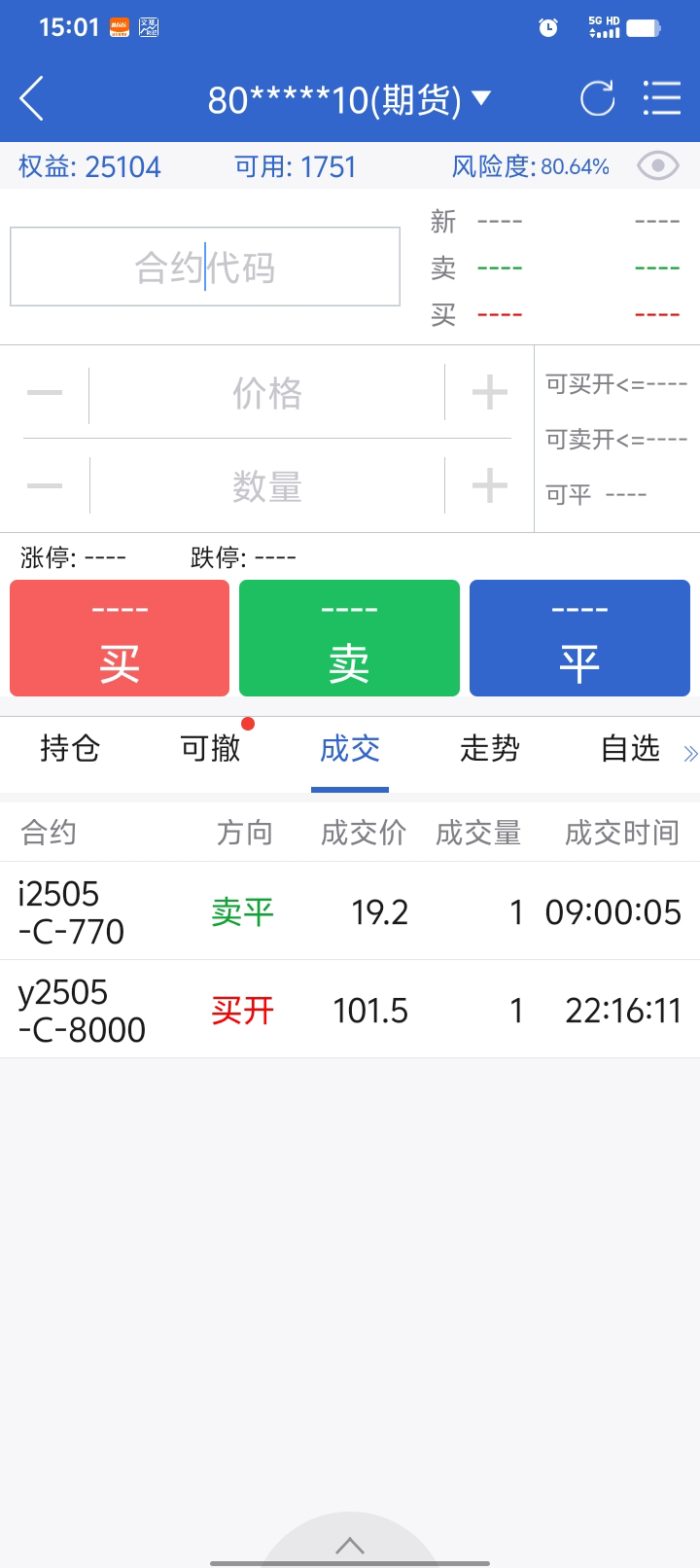Switch to the 走势 tab

[490, 749]
